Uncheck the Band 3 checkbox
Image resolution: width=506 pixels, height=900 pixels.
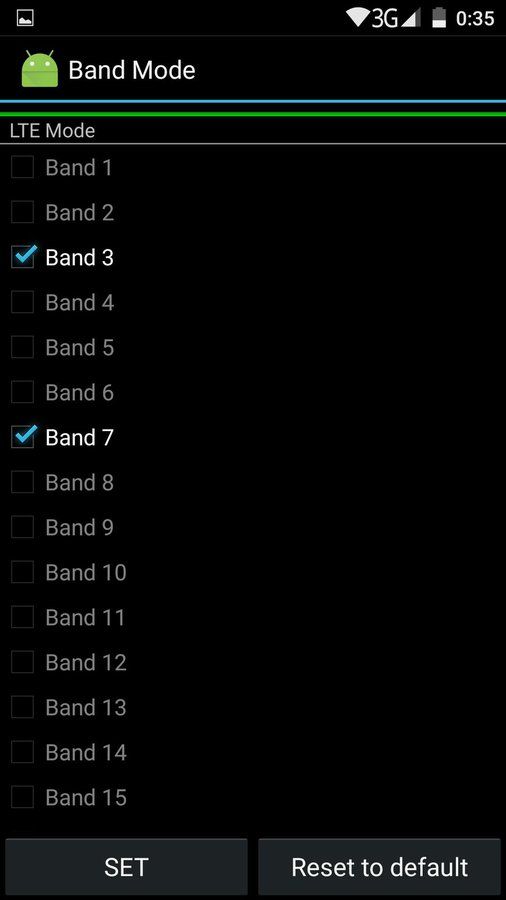[22, 257]
